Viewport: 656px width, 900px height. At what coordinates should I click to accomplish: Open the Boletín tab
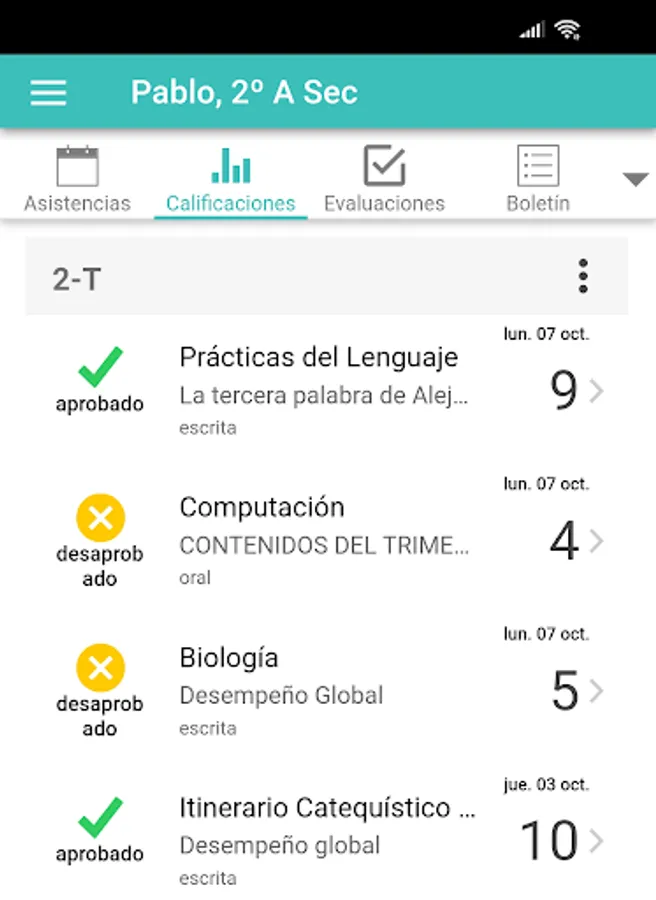point(538,180)
